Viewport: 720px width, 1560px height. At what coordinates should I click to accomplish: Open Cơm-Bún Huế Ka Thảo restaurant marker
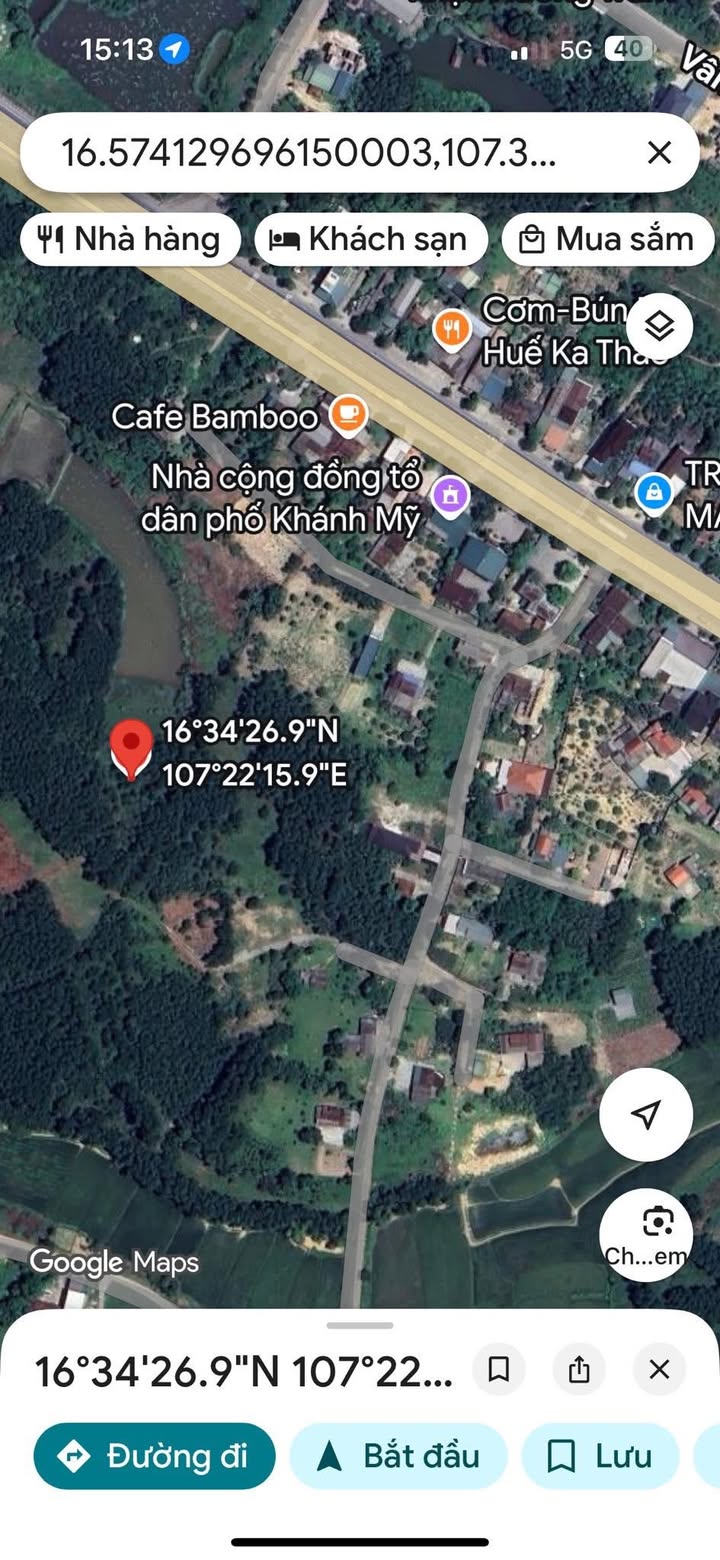click(452, 330)
